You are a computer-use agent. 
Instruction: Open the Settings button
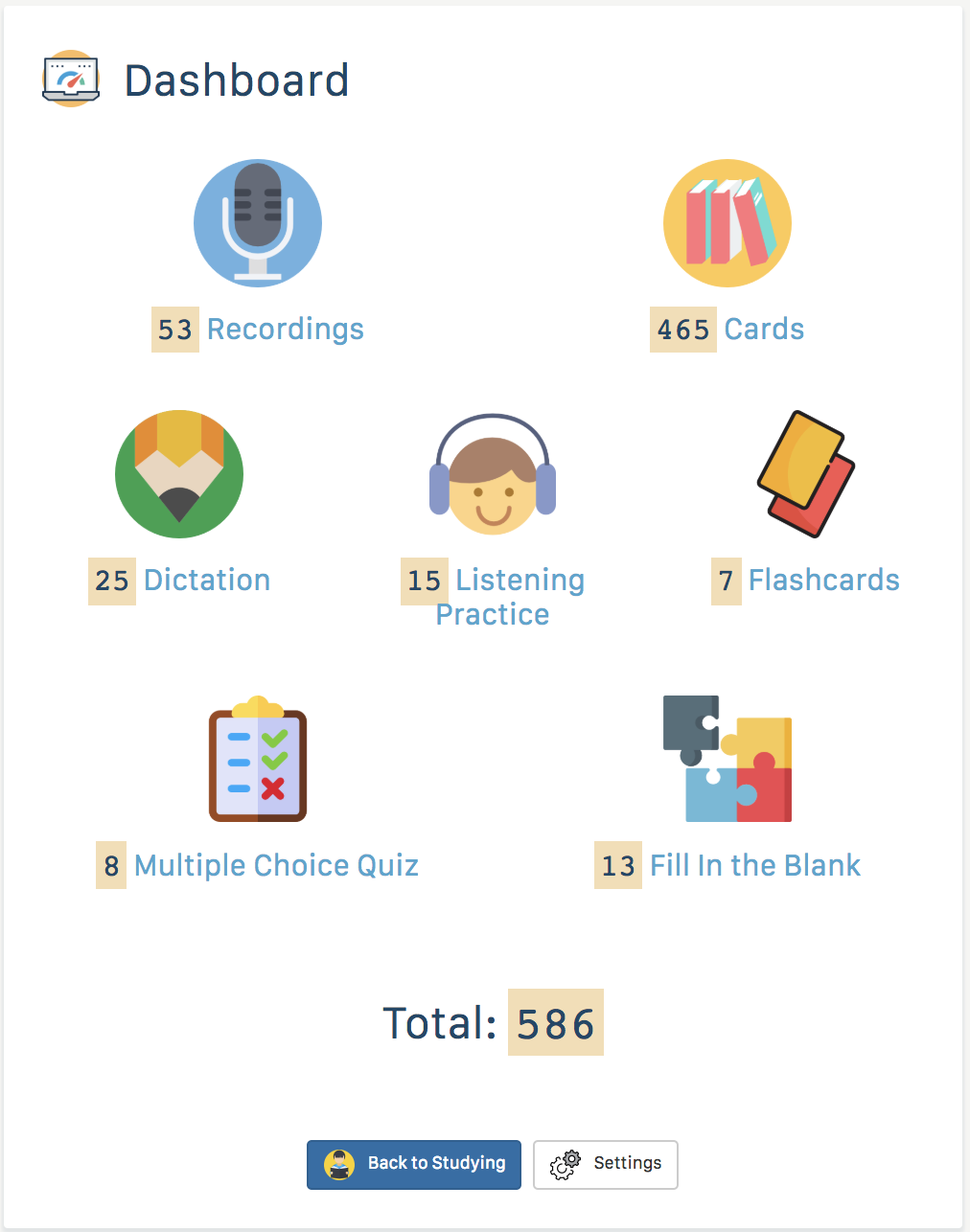coord(606,1164)
